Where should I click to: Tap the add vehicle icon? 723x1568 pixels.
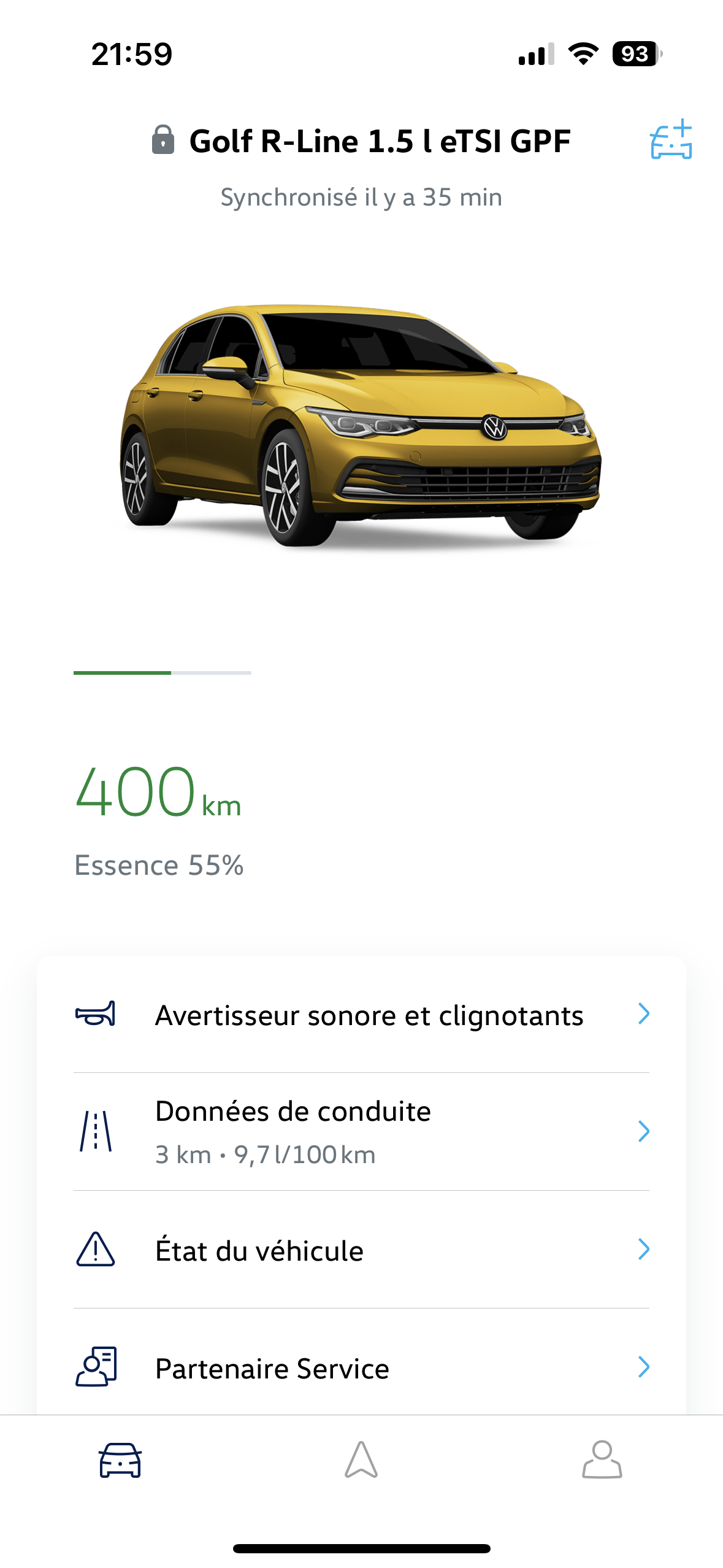click(671, 140)
